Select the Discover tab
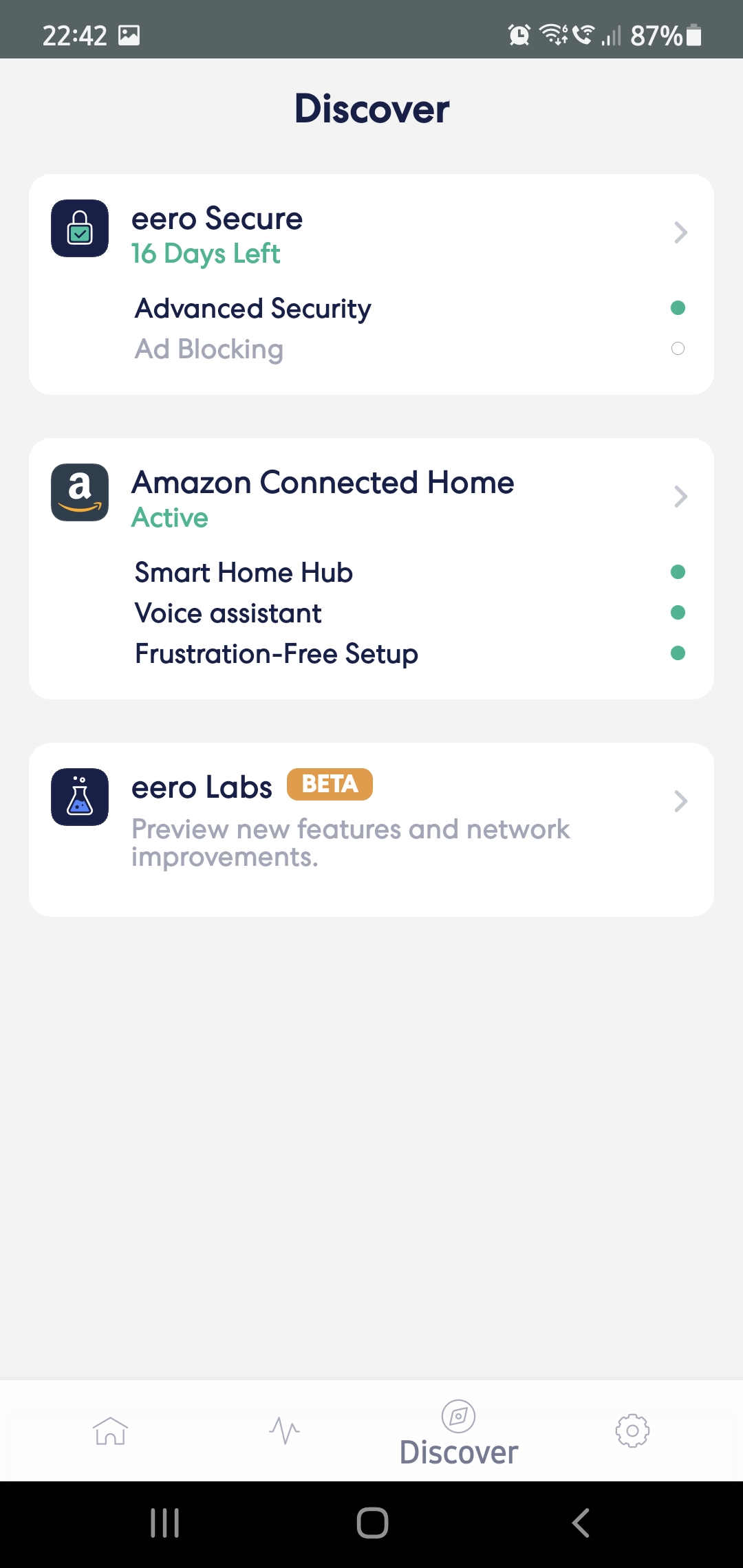Viewport: 743px width, 1568px height. click(459, 1433)
